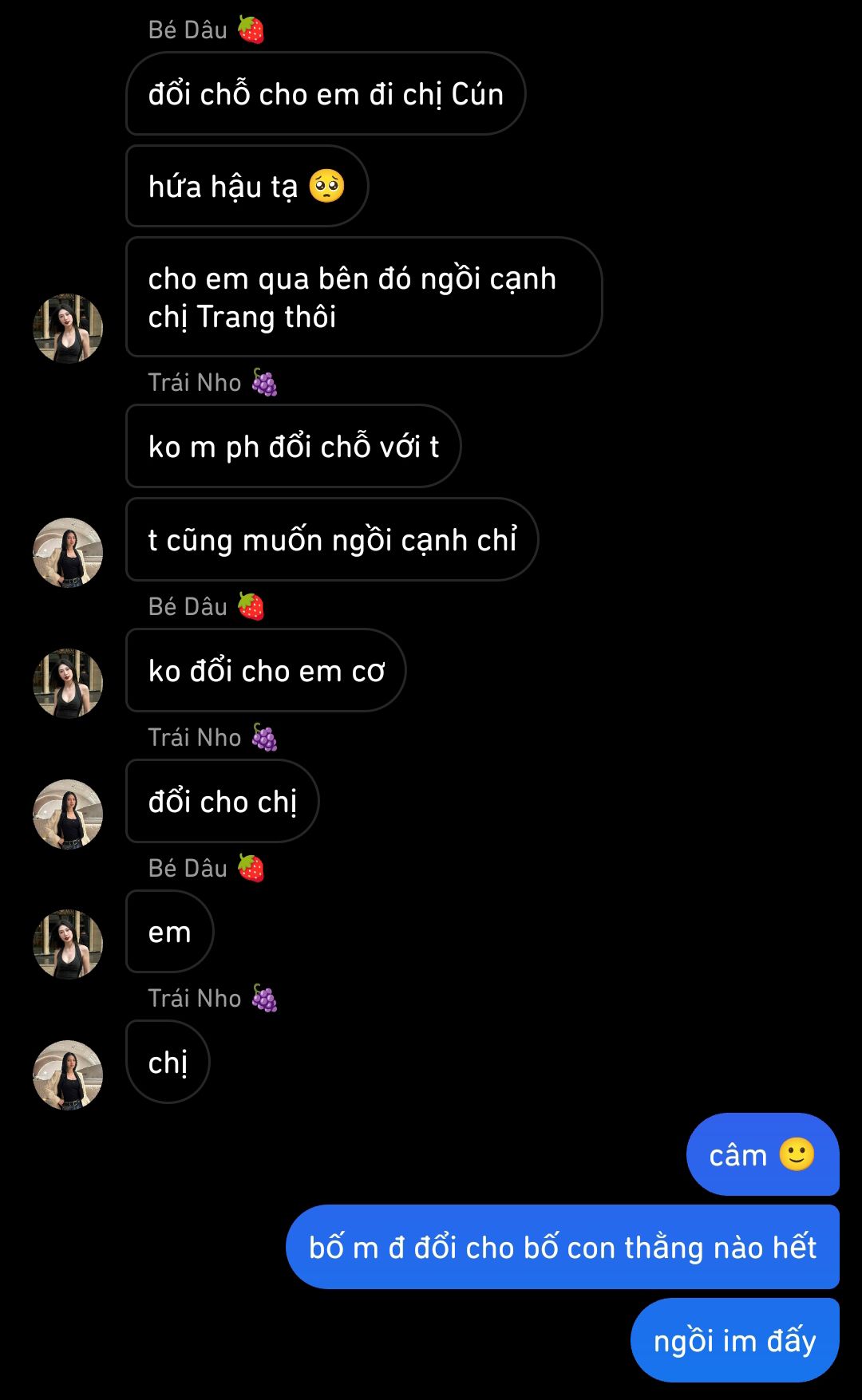Screen dimensions: 862x1400
Task: Tap Bé Dâu's avatar next to the "em" message
Action: click(68, 944)
